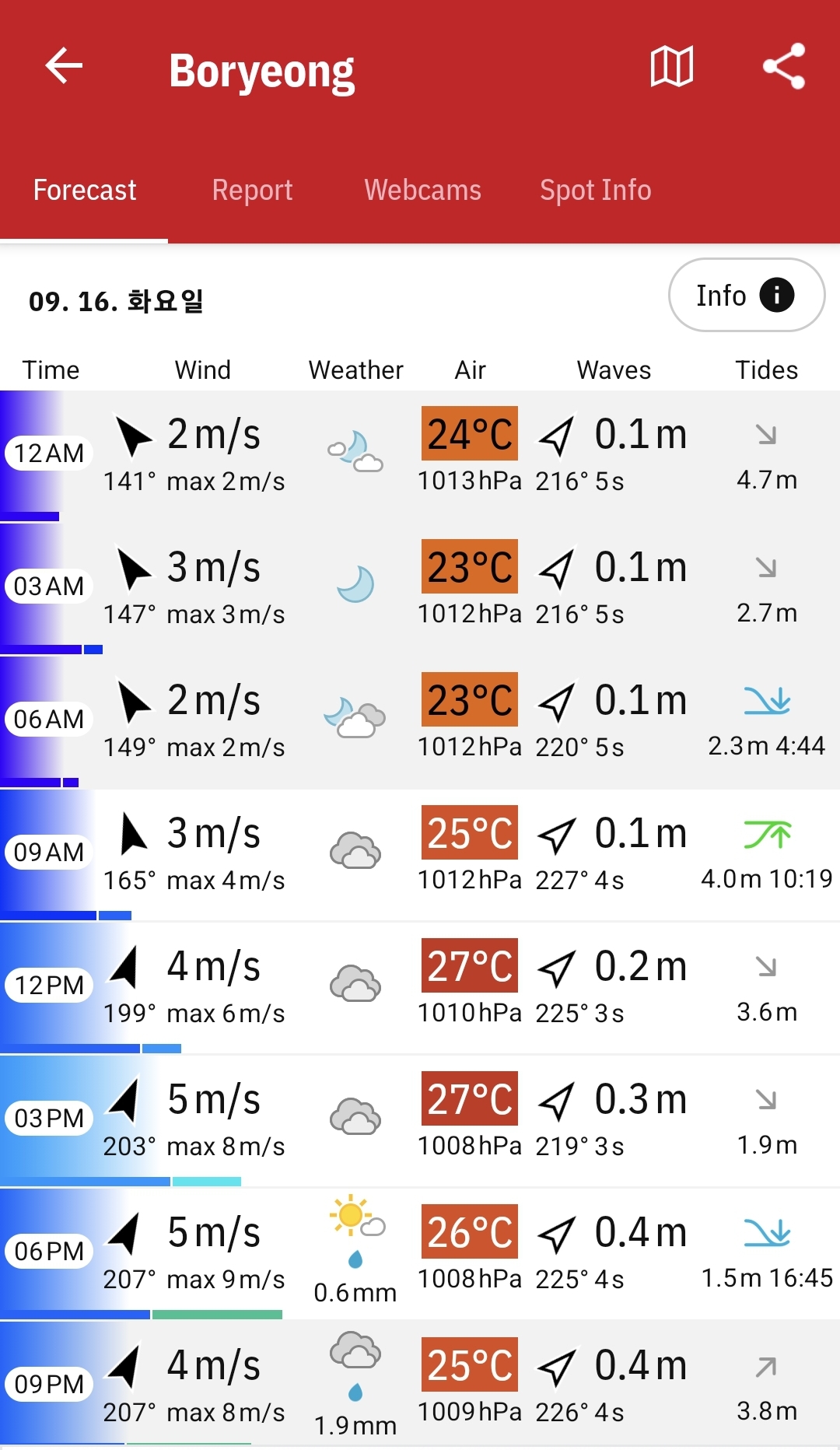Open the 09AM forecast row

tap(420, 855)
